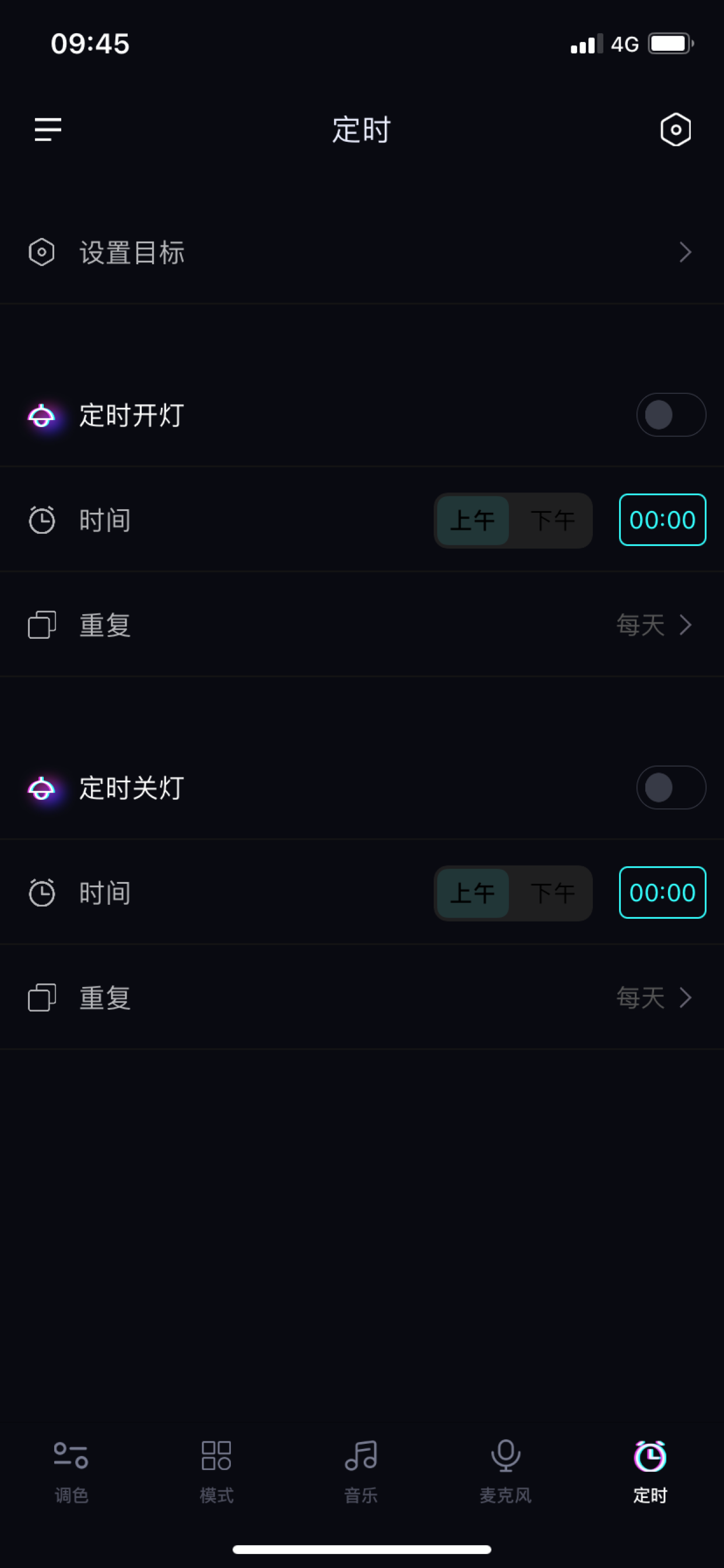This screenshot has height=1568, width=724.
Task: Enable the 定时关灯 switch
Action: click(x=671, y=787)
